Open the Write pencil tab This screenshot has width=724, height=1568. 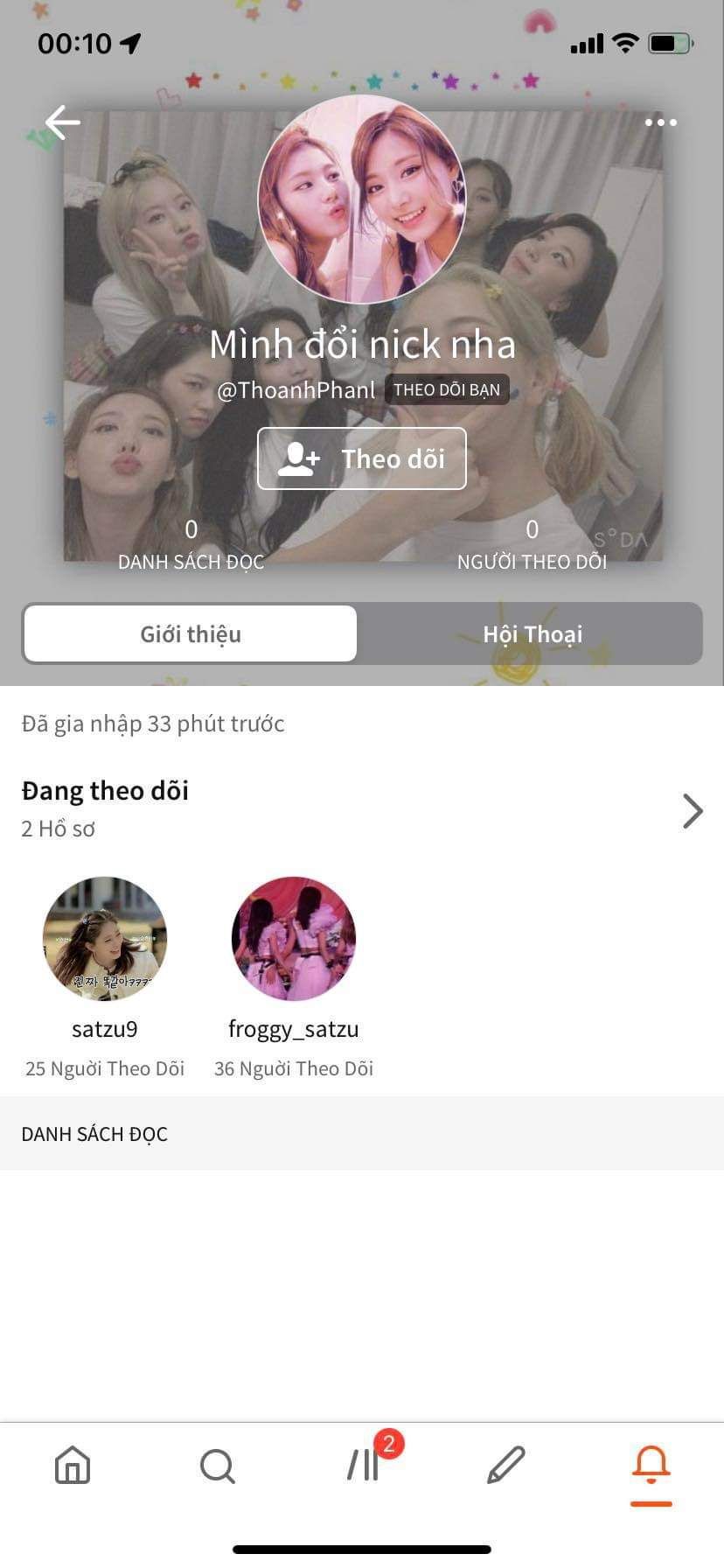pos(506,1465)
